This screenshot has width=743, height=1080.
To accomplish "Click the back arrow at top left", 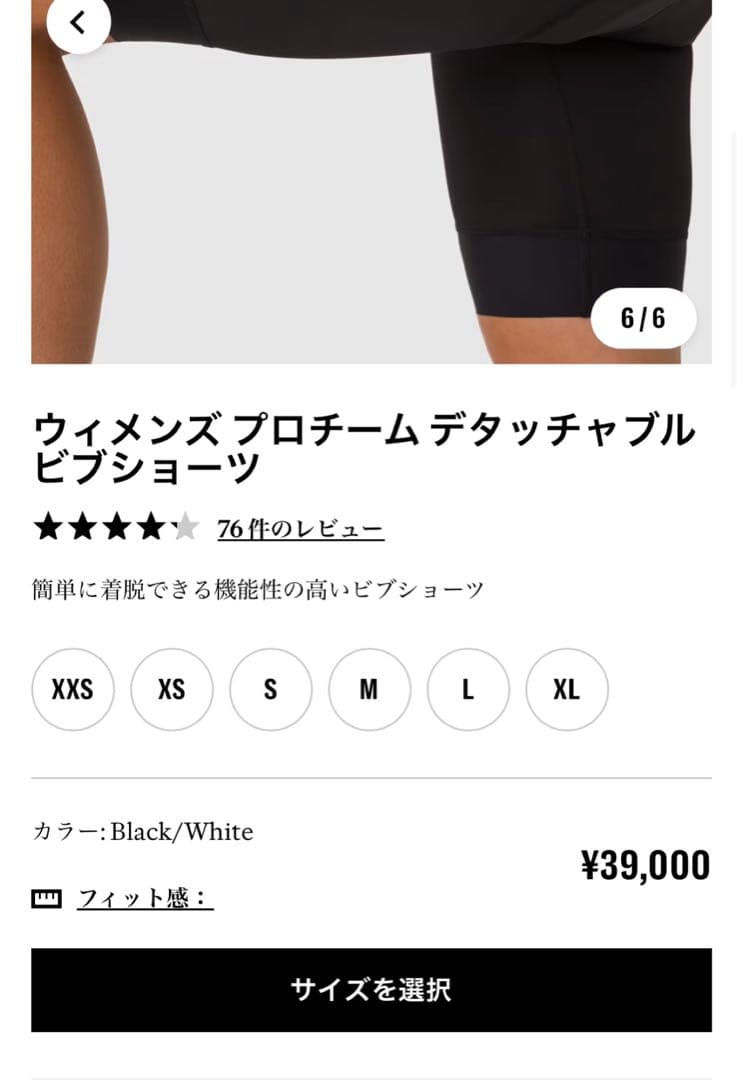I will pyautogui.click(x=78, y=22).
